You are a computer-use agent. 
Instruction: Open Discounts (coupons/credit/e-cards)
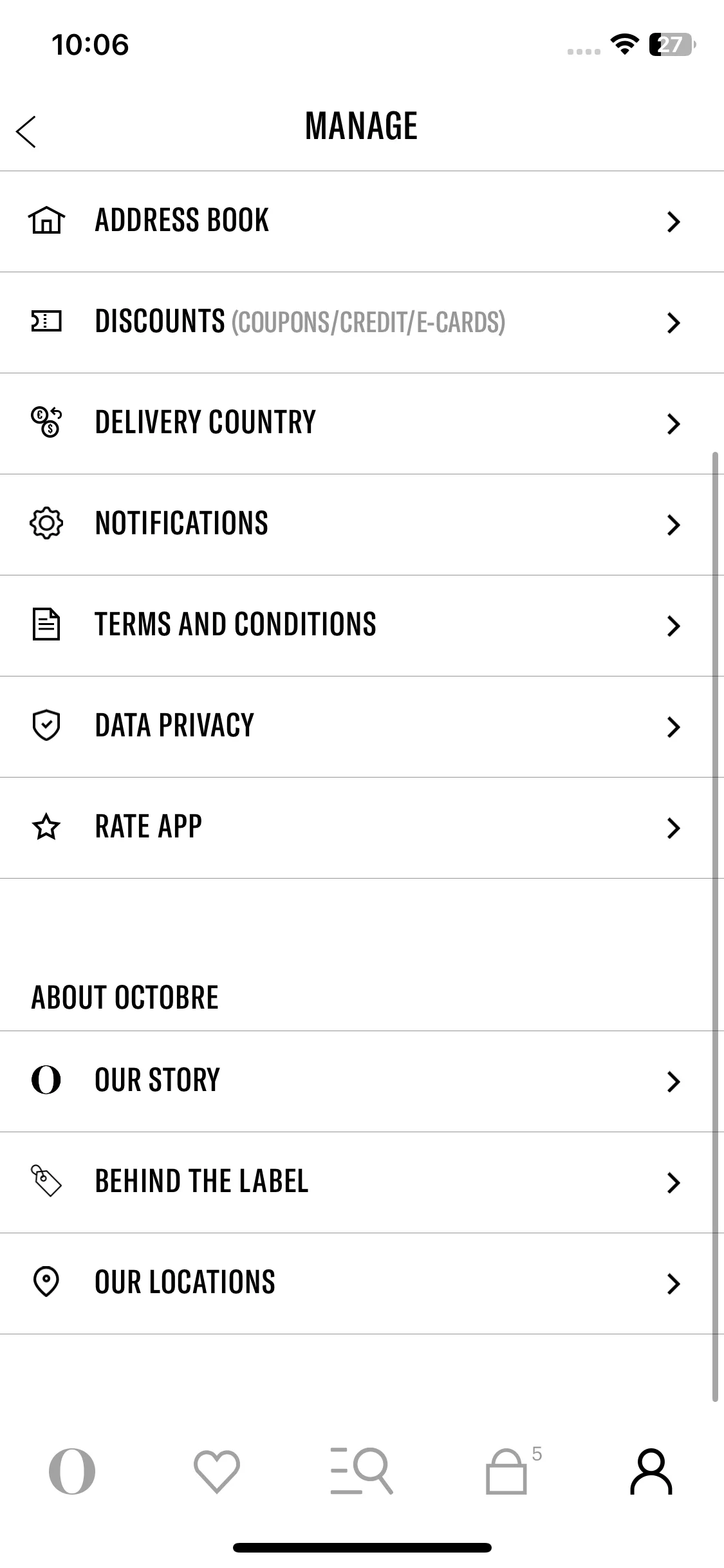[x=362, y=322]
